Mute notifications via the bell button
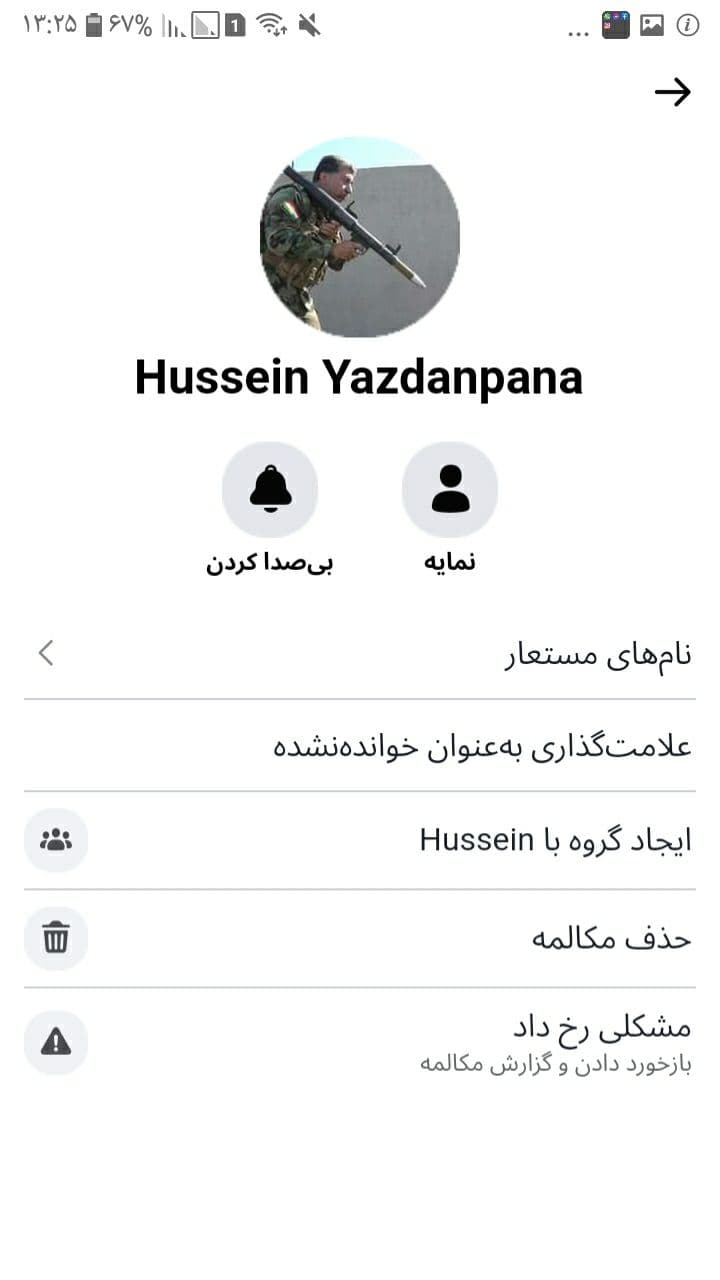This screenshot has height=1280, width=720. click(x=270, y=490)
